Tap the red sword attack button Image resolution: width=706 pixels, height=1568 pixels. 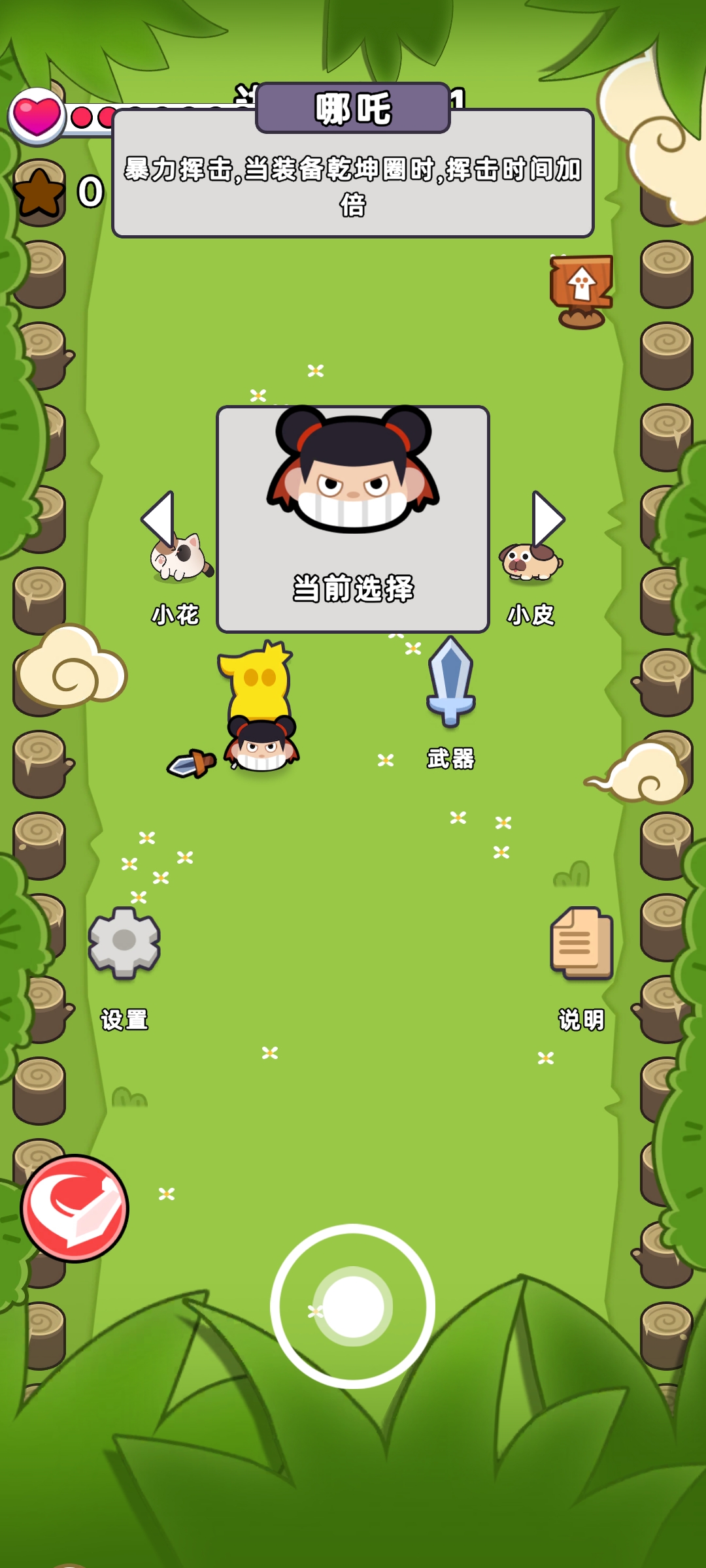pos(75,1208)
